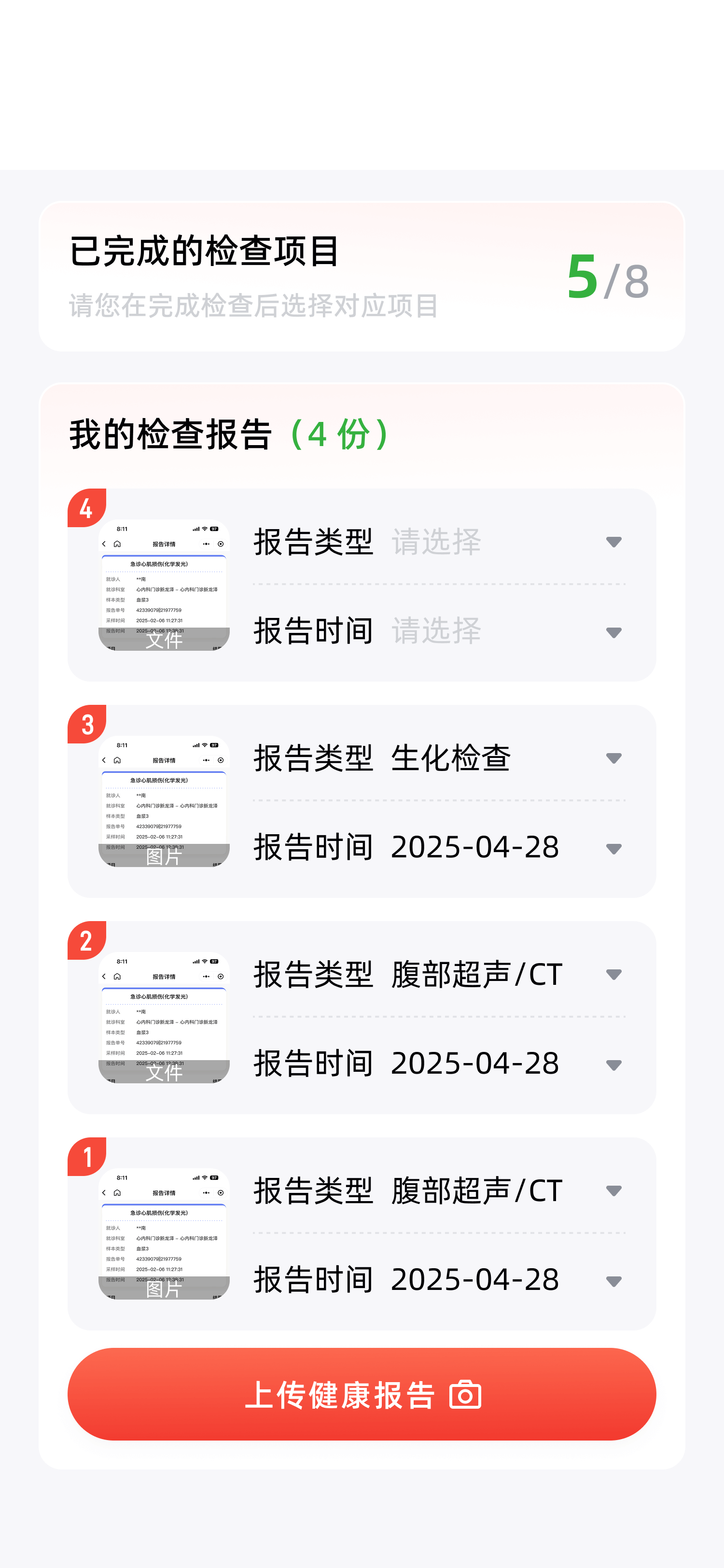Viewport: 724px width, 1568px height.
Task: Change report type of report 2
Action: (439, 974)
